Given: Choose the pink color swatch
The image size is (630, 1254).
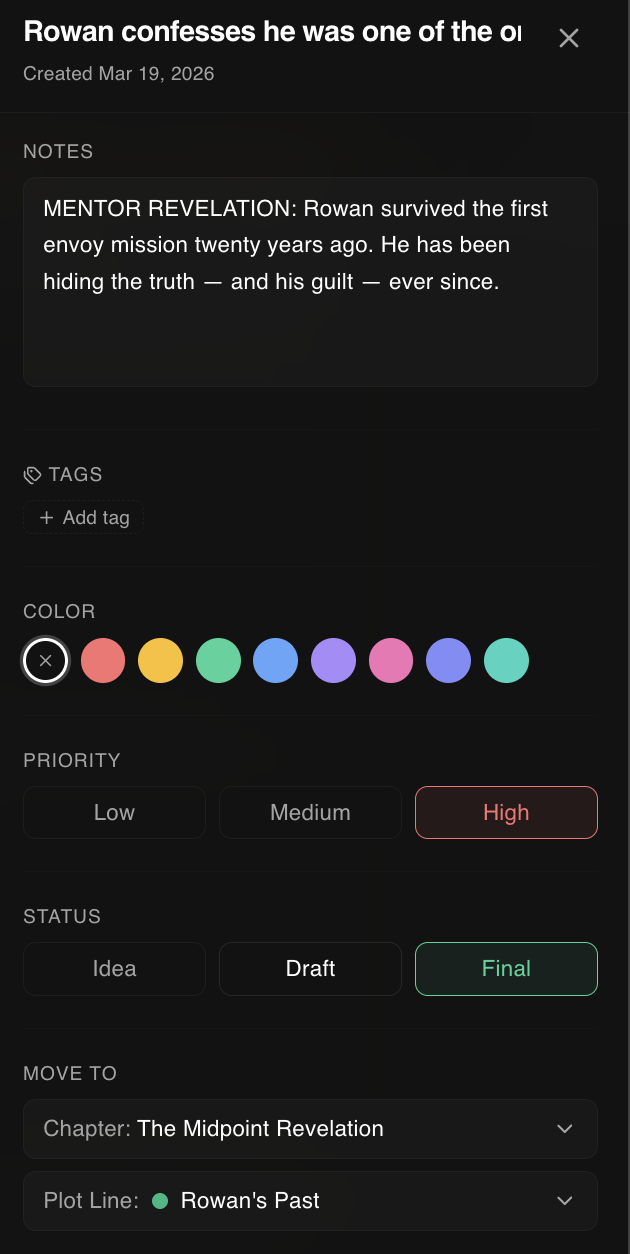Looking at the screenshot, I should coord(391,661).
